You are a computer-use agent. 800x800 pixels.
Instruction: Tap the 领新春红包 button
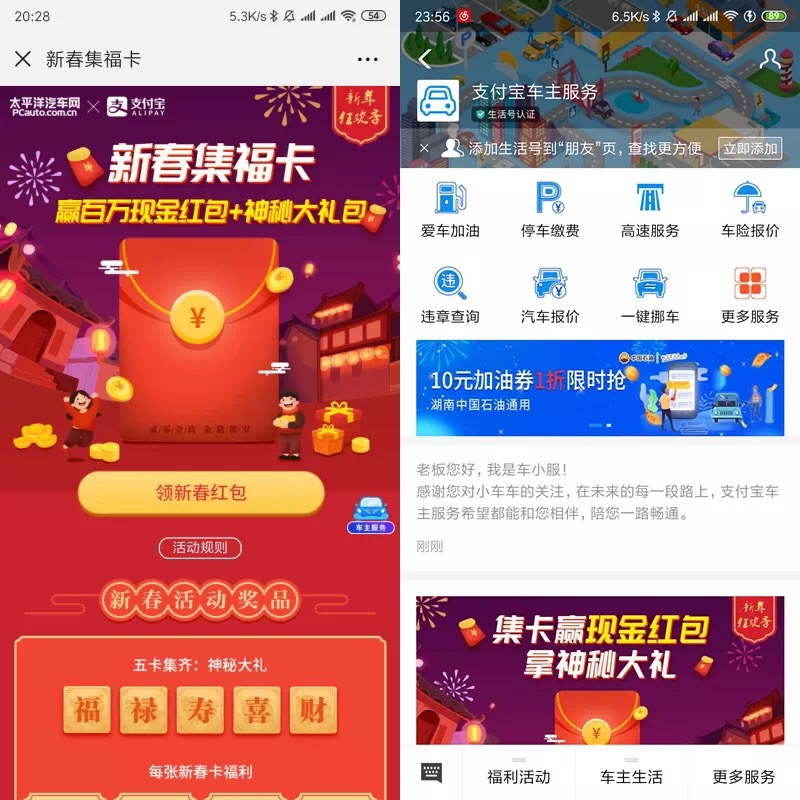tap(201, 493)
